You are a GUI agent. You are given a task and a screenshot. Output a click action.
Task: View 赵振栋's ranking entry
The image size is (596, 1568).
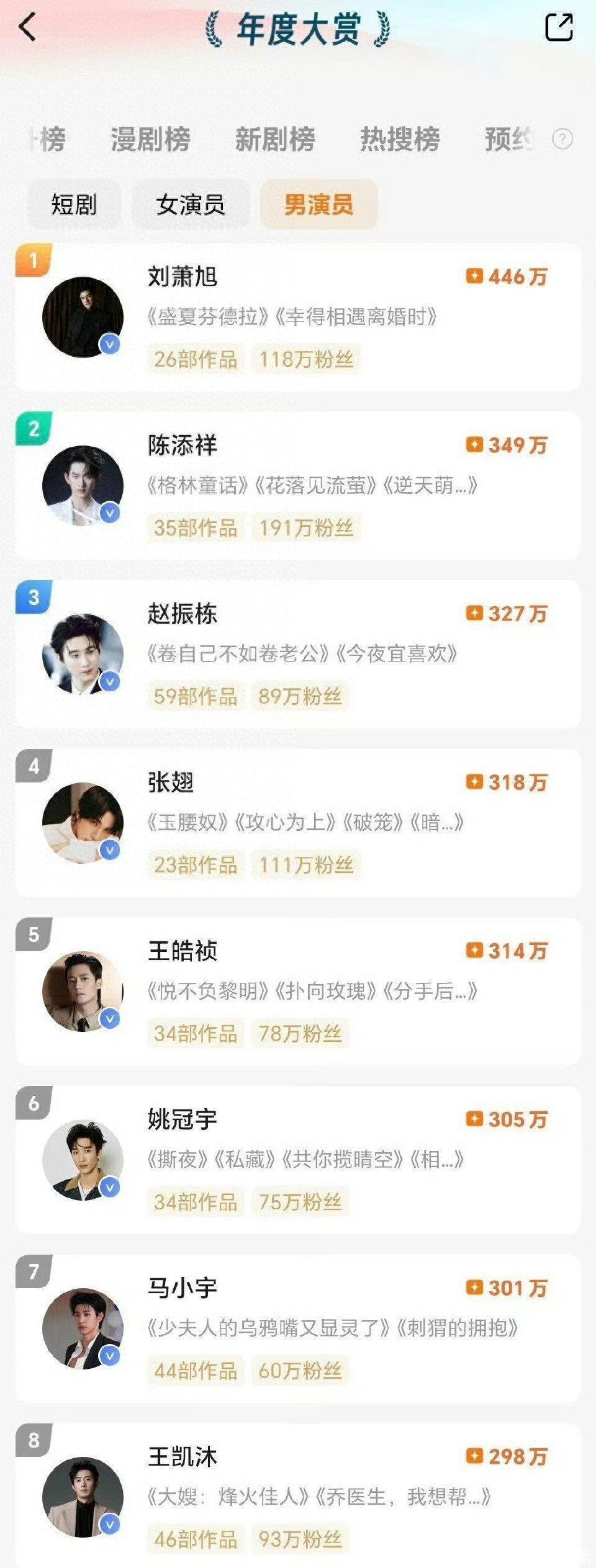click(298, 655)
